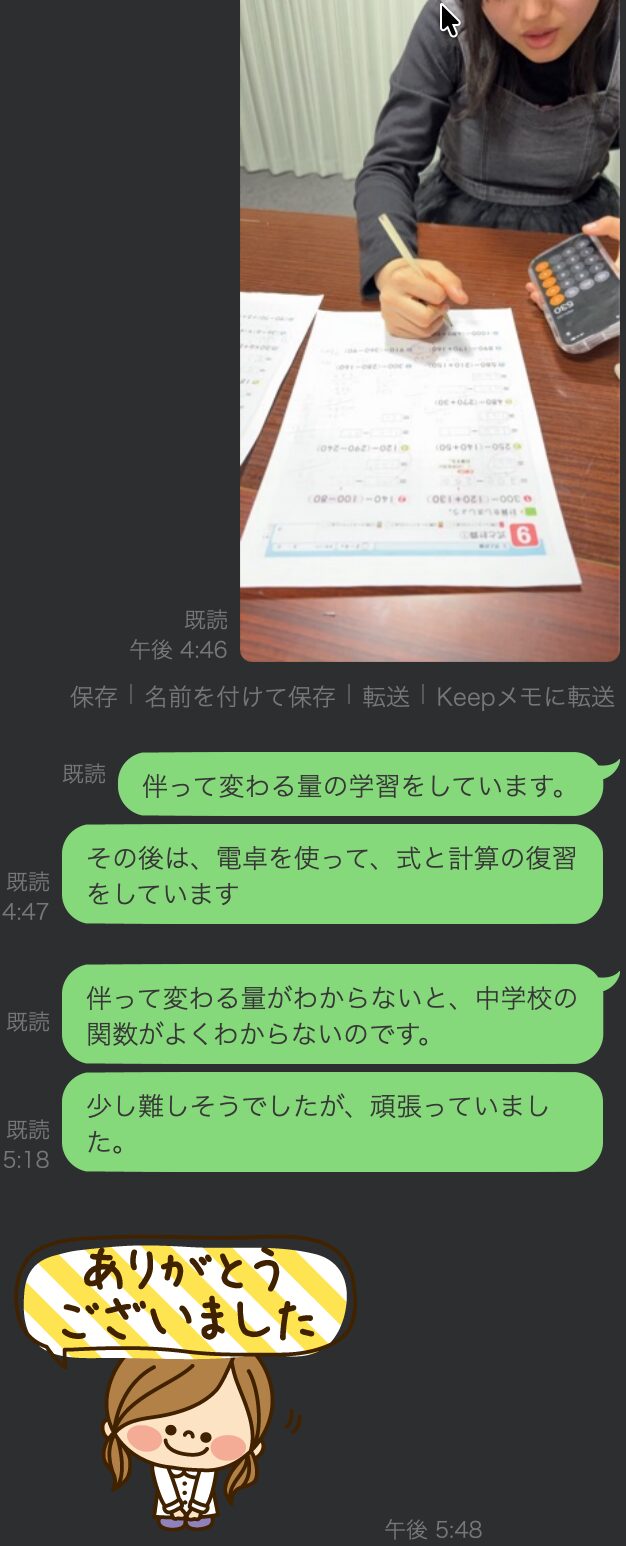Choose 名前を付けて保存 under the photo
Viewport: 626px width, 1546px height.
(x=240, y=697)
